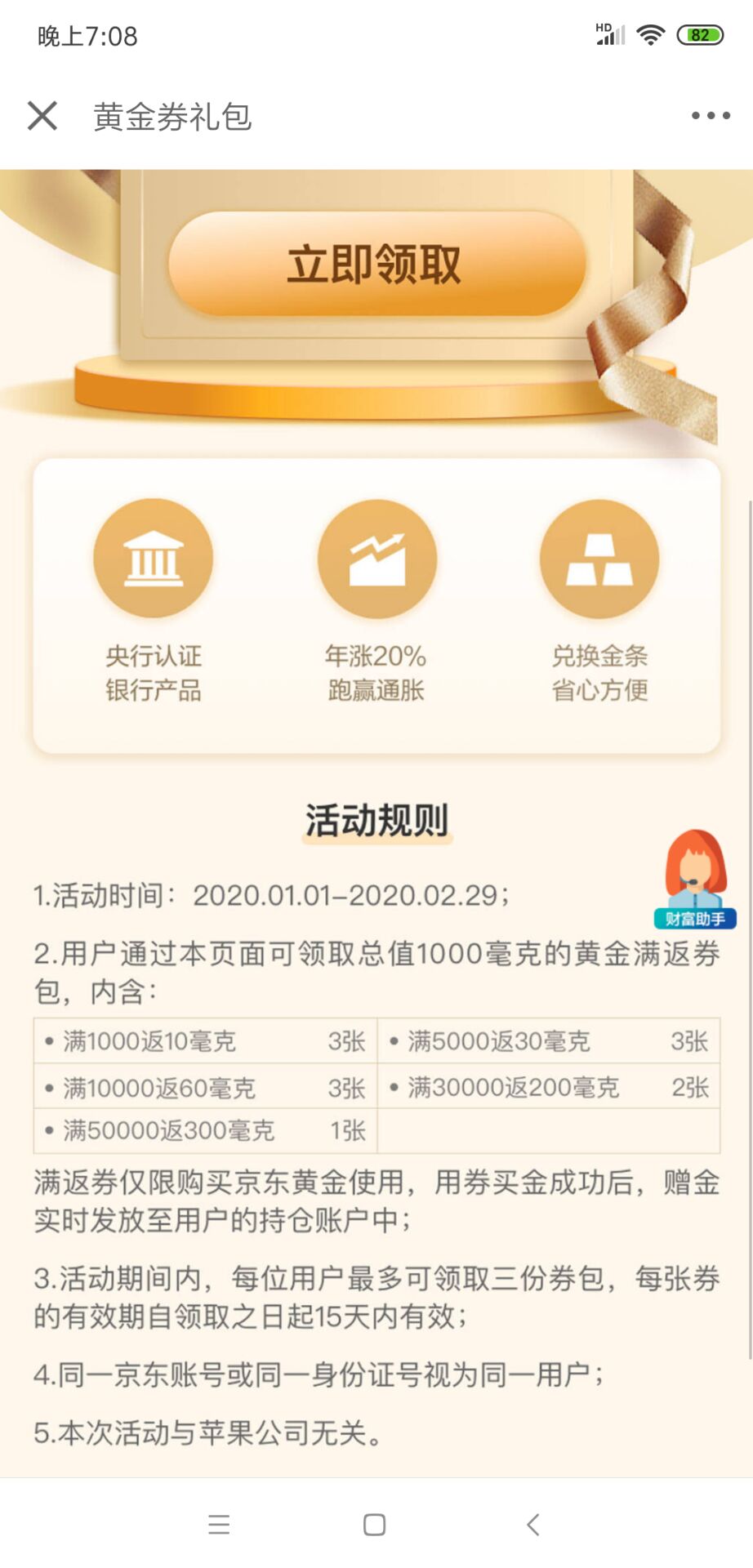The width and height of the screenshot is (753, 1568).
Task: Close the 黄金券礼包 page
Action: click(42, 116)
